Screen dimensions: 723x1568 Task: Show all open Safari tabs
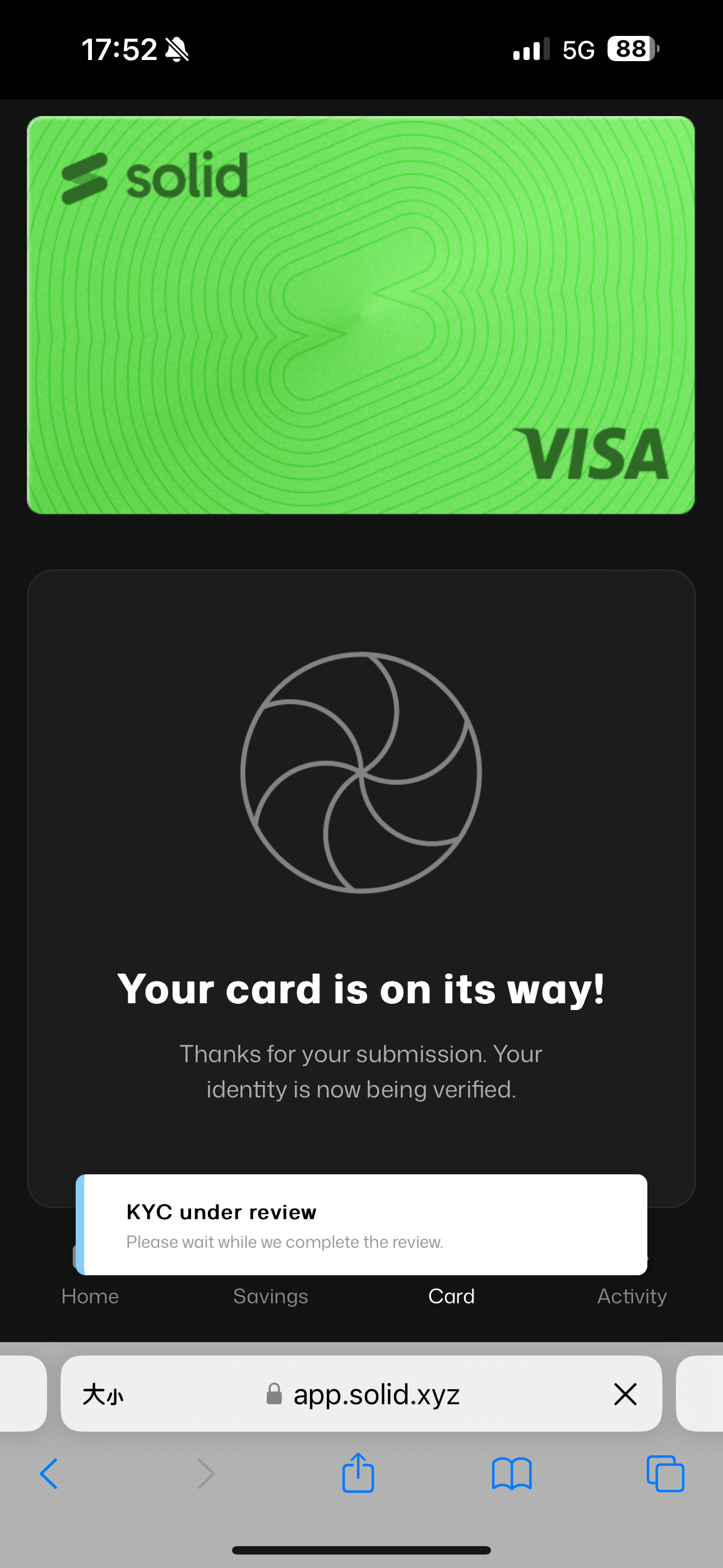click(665, 1474)
